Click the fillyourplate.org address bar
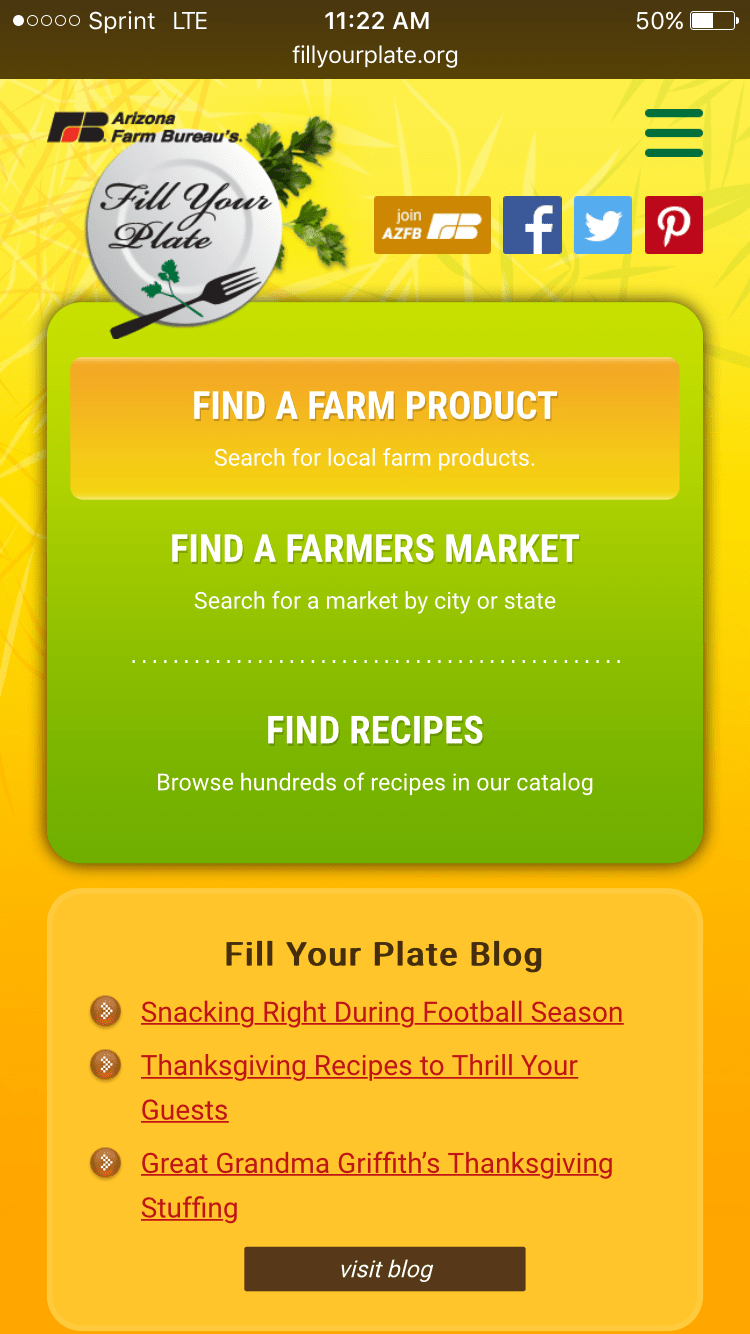Image resolution: width=750 pixels, height=1334 pixels. pos(375,57)
